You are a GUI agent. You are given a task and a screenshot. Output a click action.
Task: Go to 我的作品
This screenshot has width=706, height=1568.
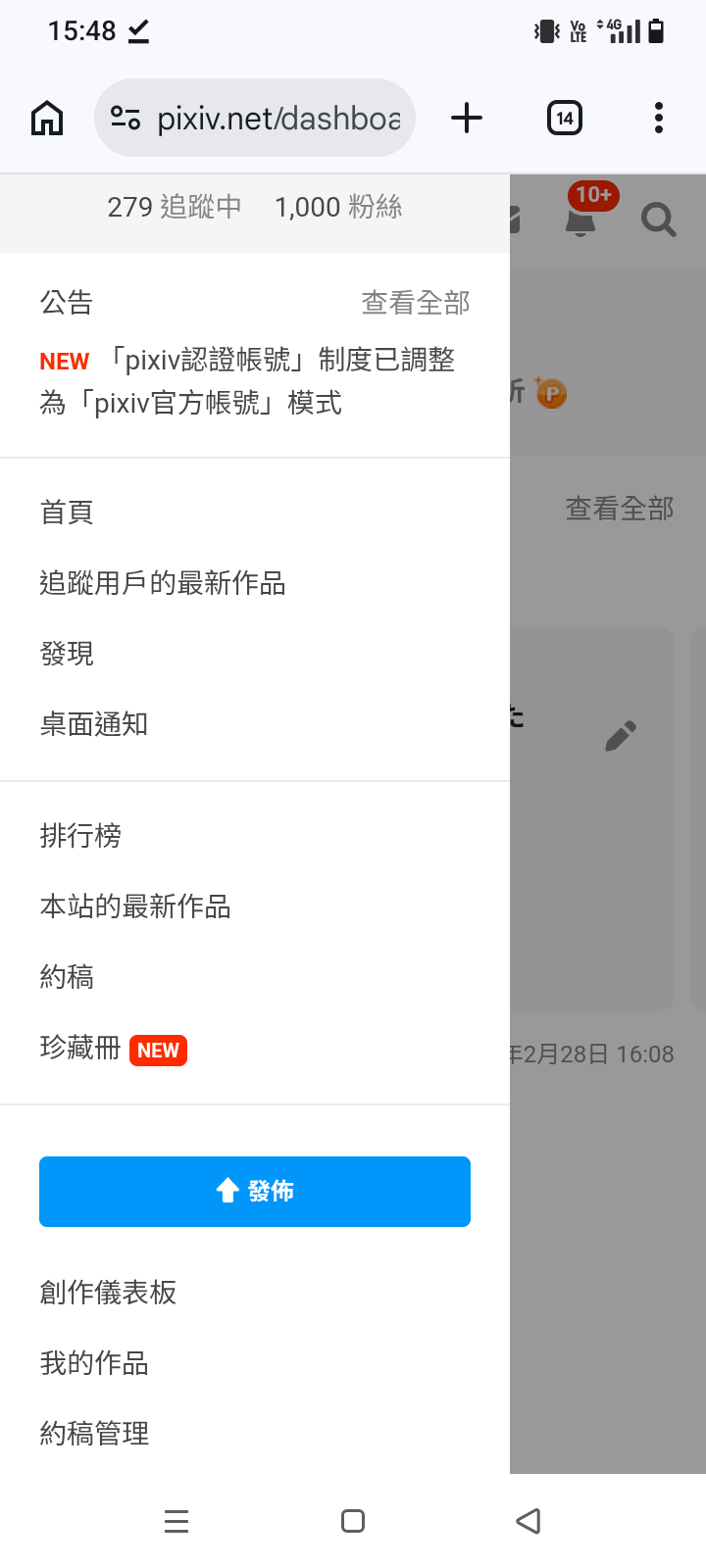pyautogui.click(x=94, y=1363)
